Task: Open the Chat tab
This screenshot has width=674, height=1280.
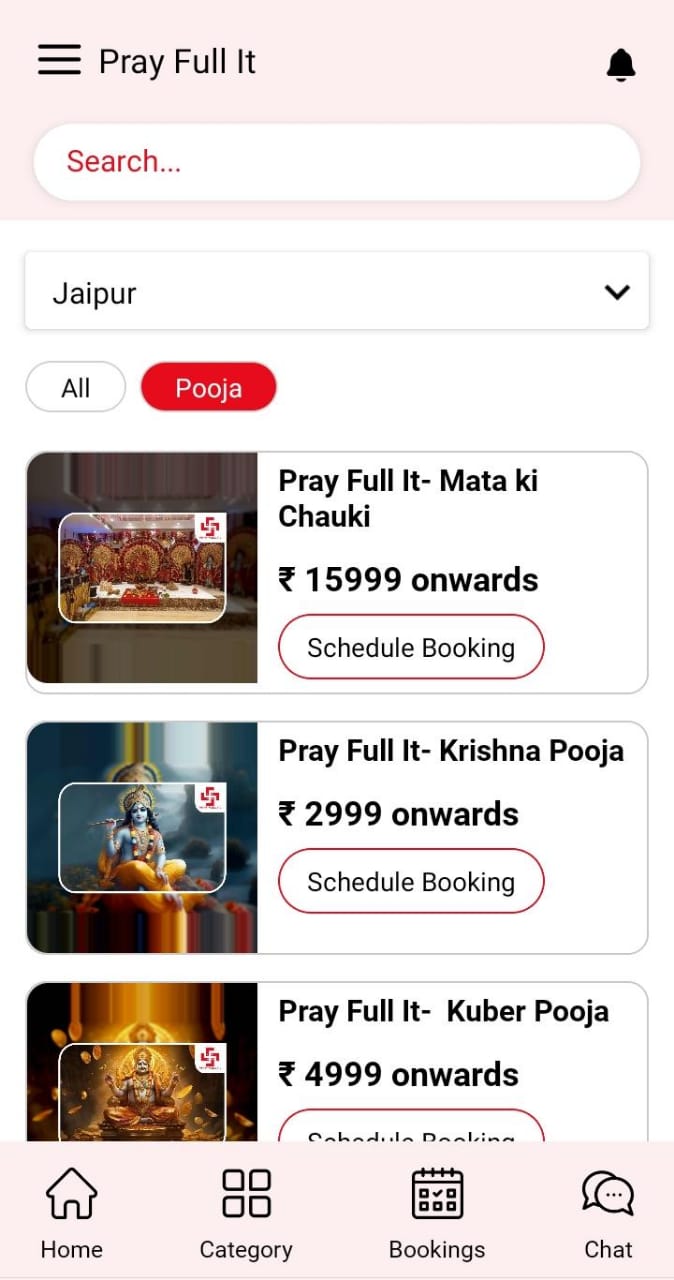Action: [608, 1212]
